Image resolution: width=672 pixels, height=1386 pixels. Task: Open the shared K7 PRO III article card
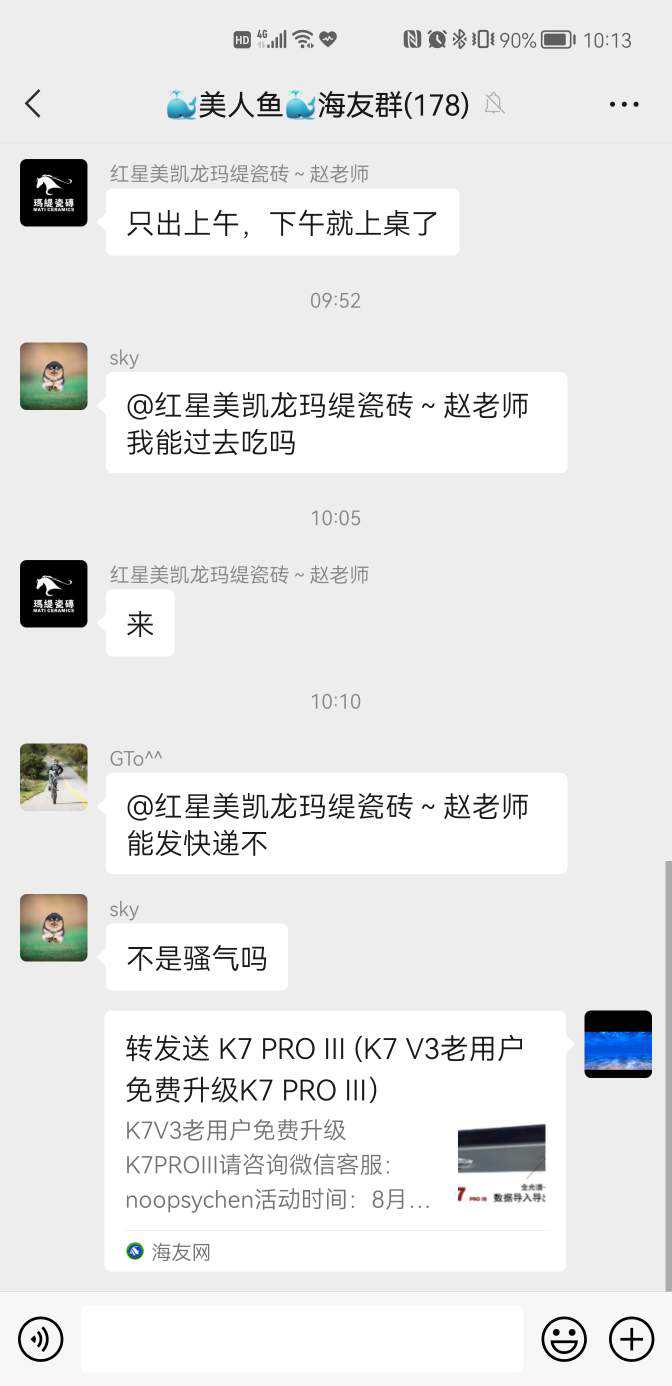[334, 1140]
